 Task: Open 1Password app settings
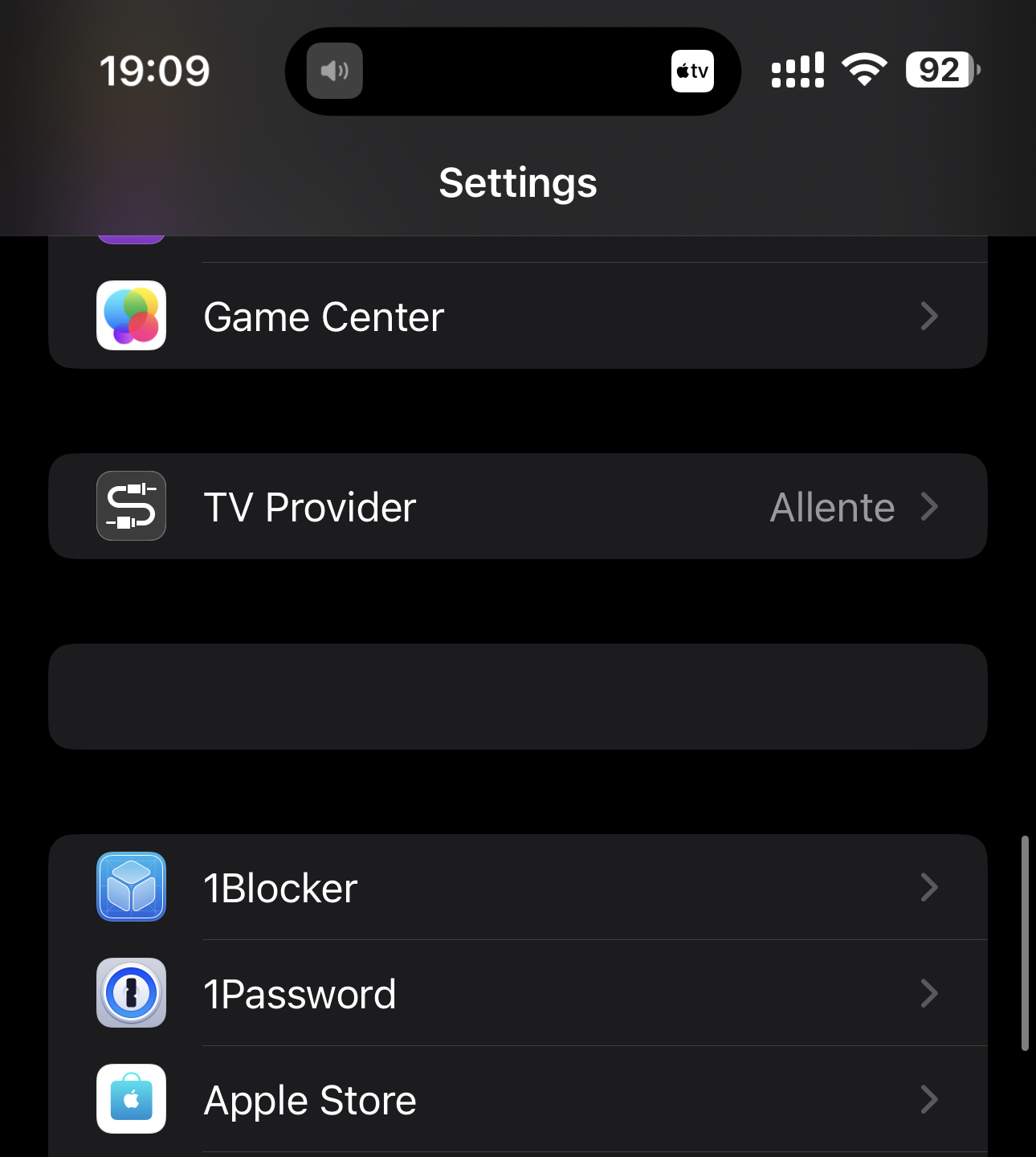coord(517,994)
